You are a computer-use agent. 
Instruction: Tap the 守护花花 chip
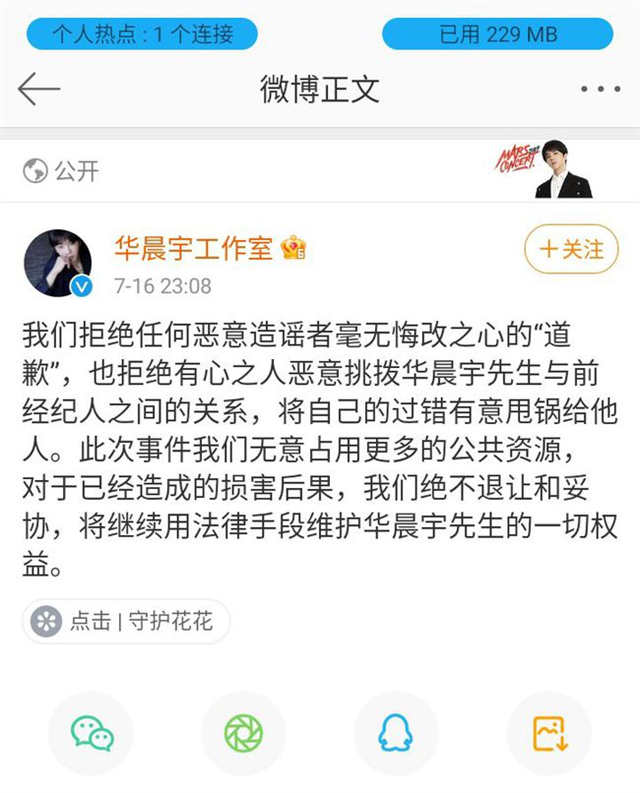click(x=126, y=621)
